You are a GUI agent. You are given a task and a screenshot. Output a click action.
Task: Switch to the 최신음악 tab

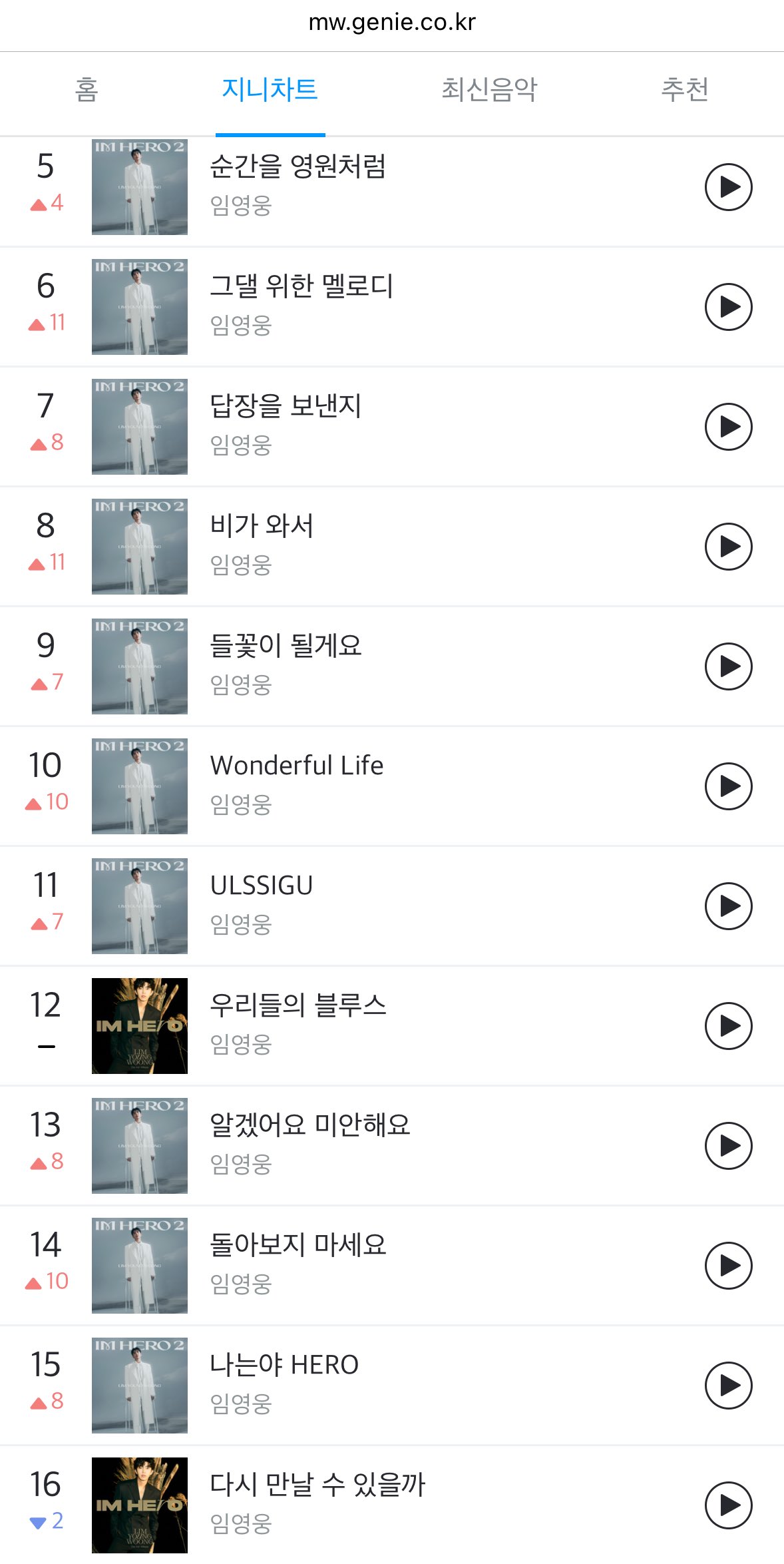coord(489,89)
